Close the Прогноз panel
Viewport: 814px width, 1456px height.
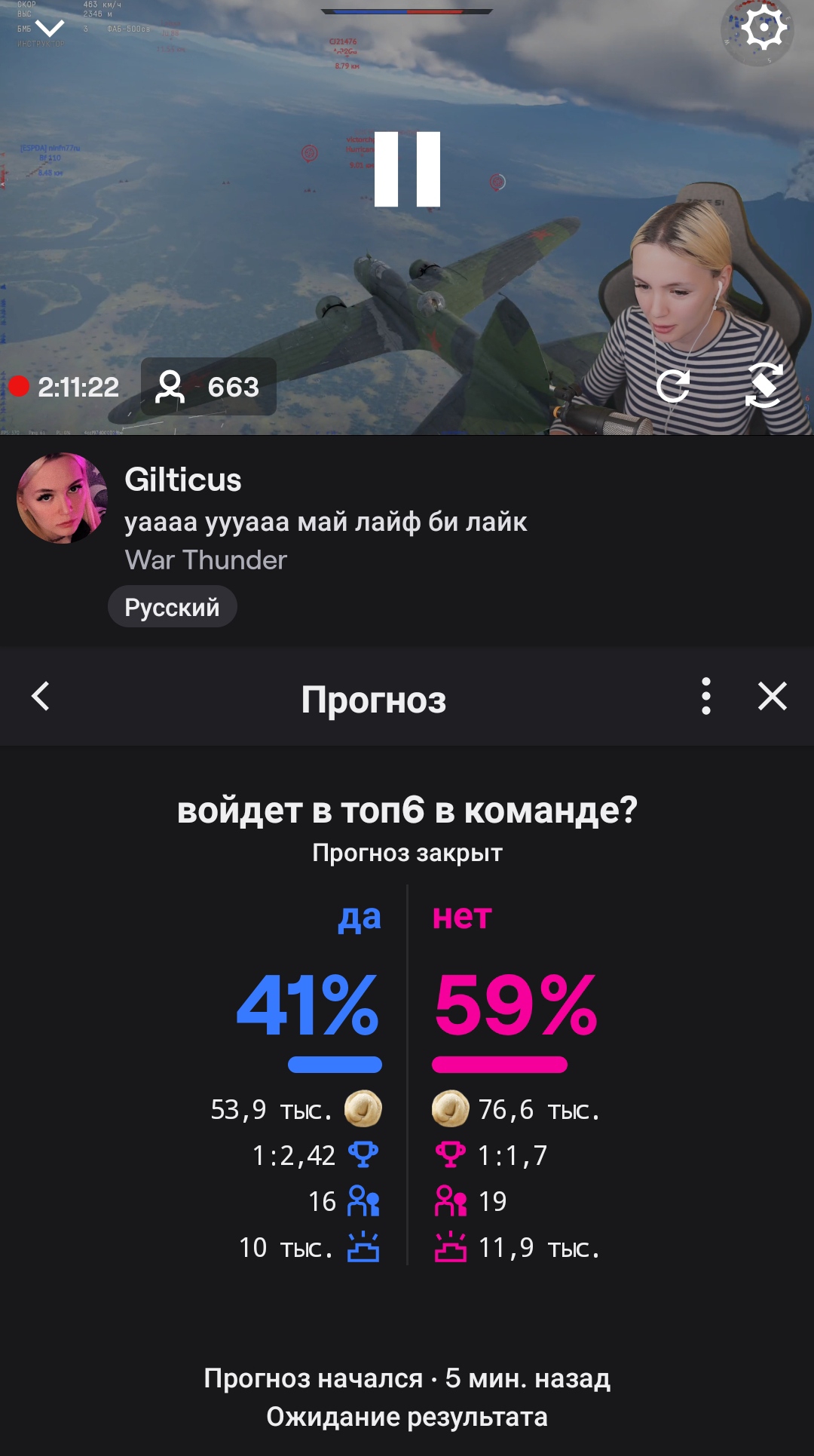[773, 696]
